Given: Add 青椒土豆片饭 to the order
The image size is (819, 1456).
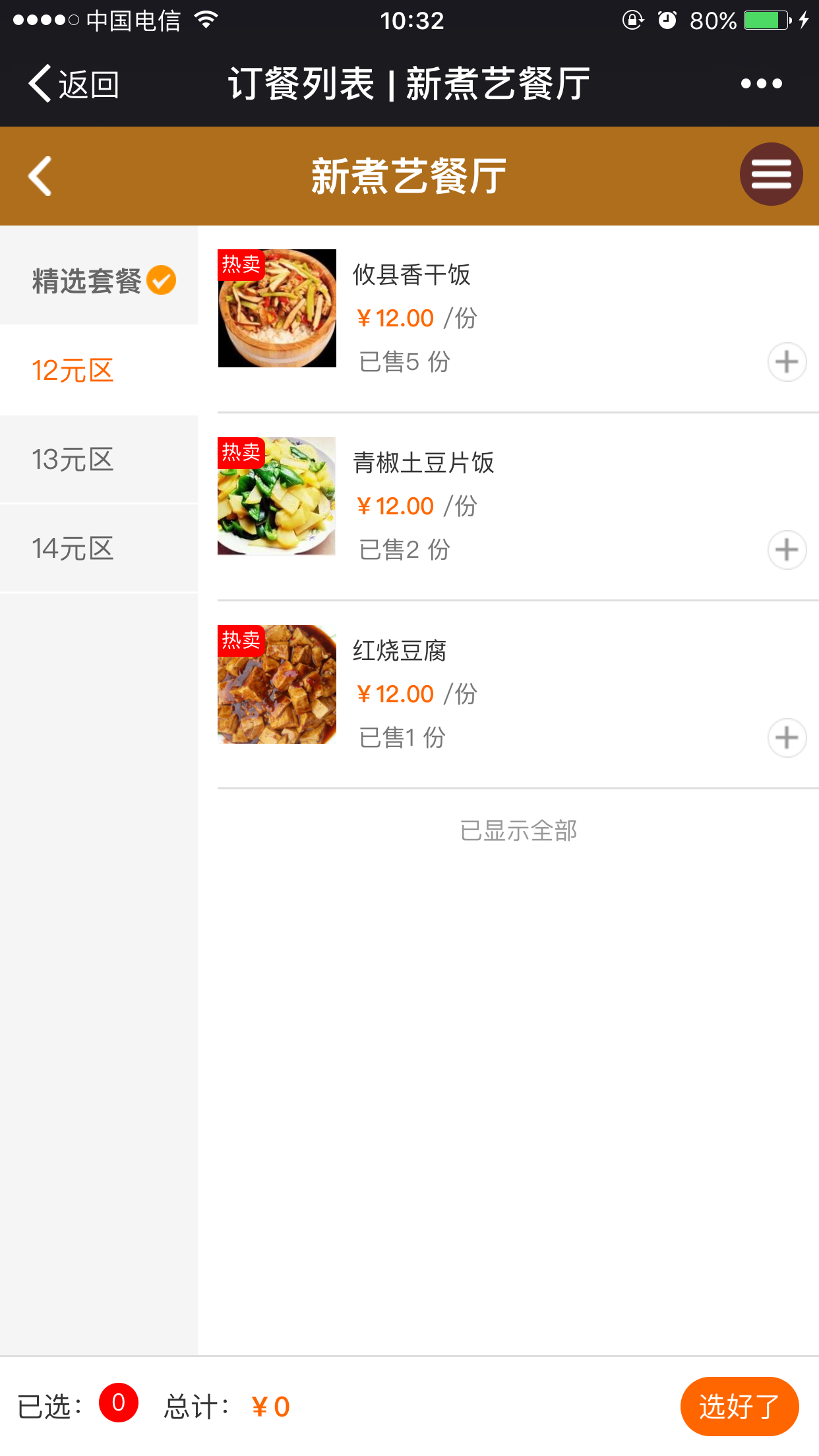Looking at the screenshot, I should (x=787, y=550).
